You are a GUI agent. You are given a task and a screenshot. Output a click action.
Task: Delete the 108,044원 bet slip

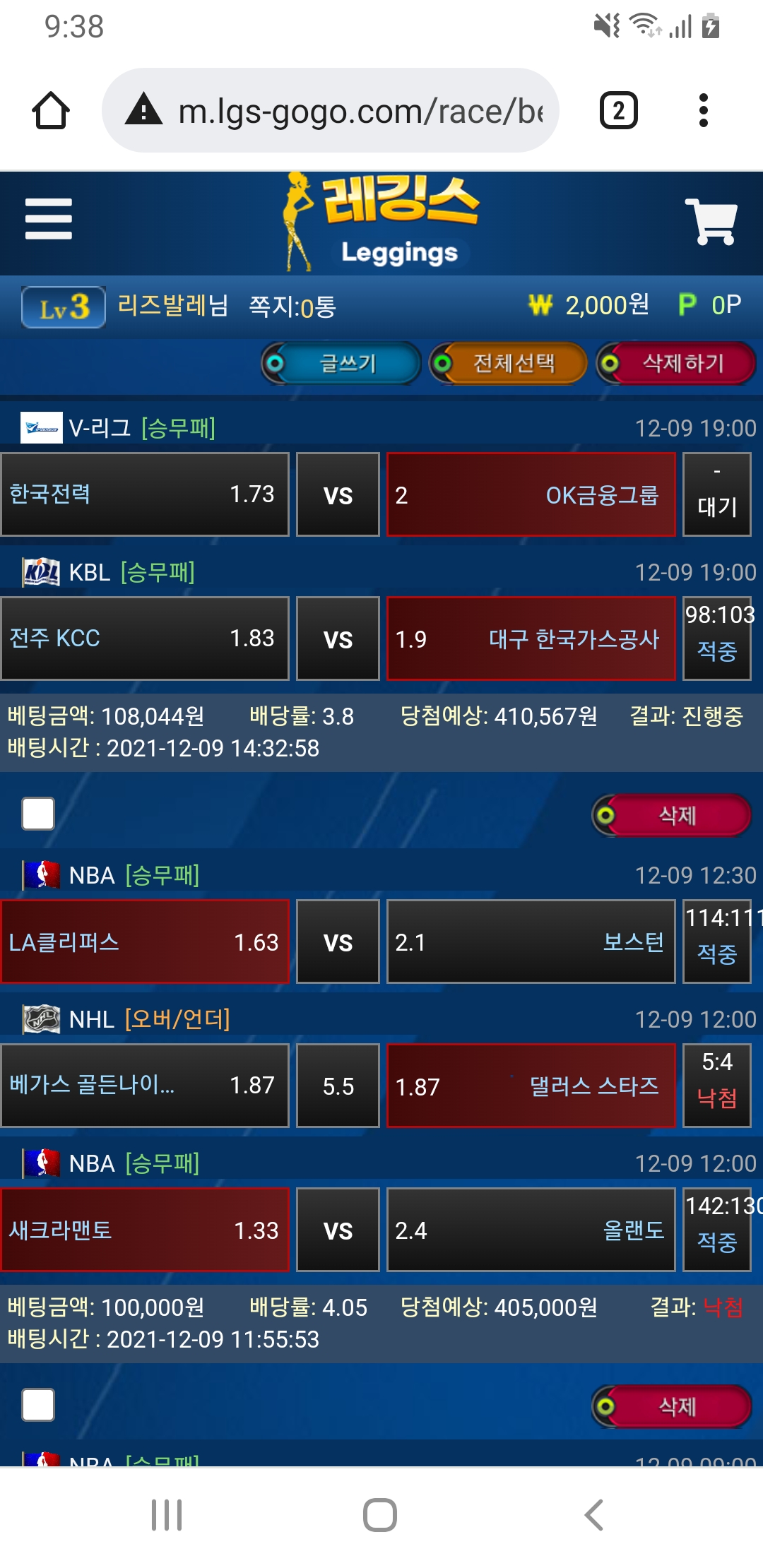pyautogui.click(x=673, y=815)
